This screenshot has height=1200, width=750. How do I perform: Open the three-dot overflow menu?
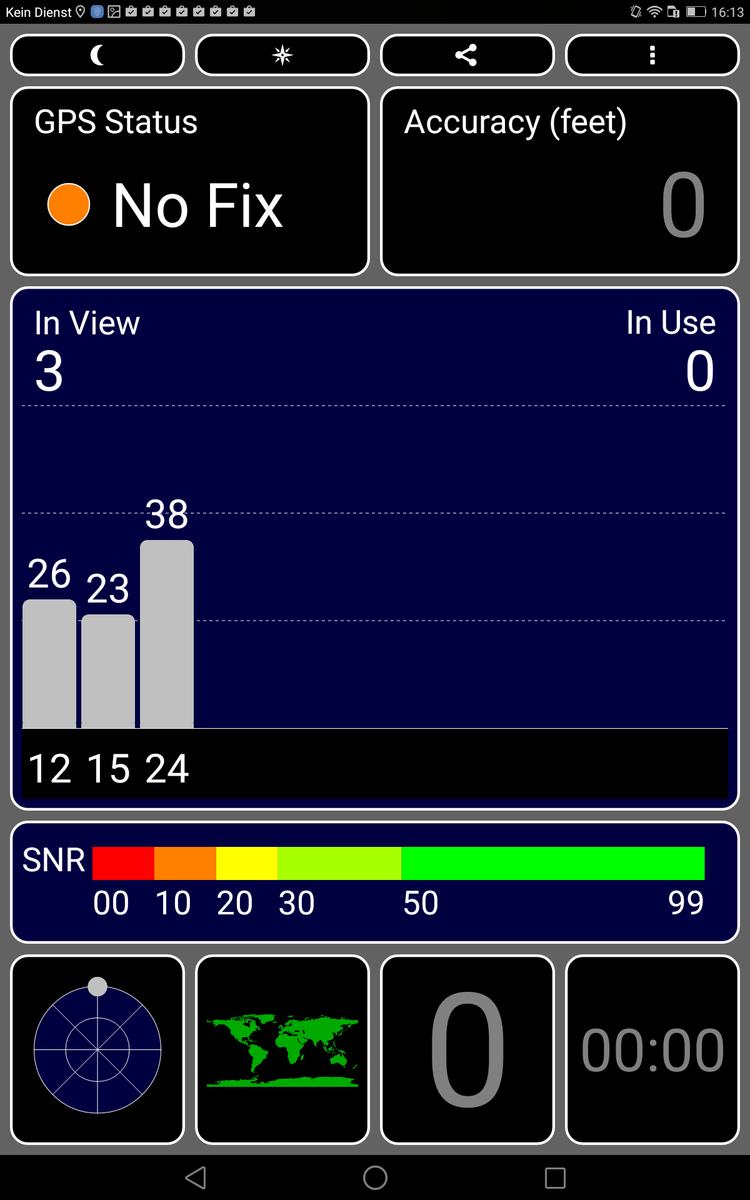click(x=652, y=55)
